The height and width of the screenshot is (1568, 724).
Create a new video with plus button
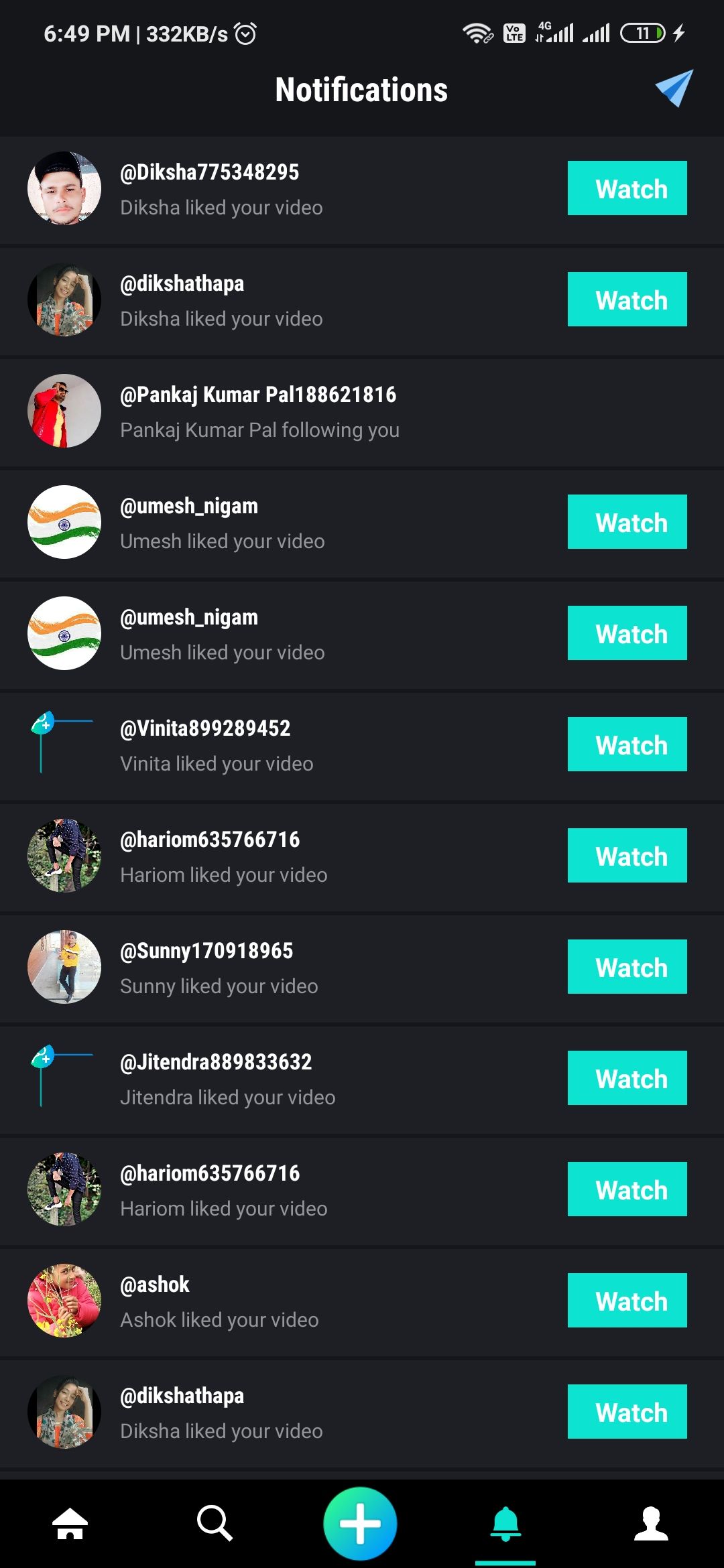(360, 1524)
